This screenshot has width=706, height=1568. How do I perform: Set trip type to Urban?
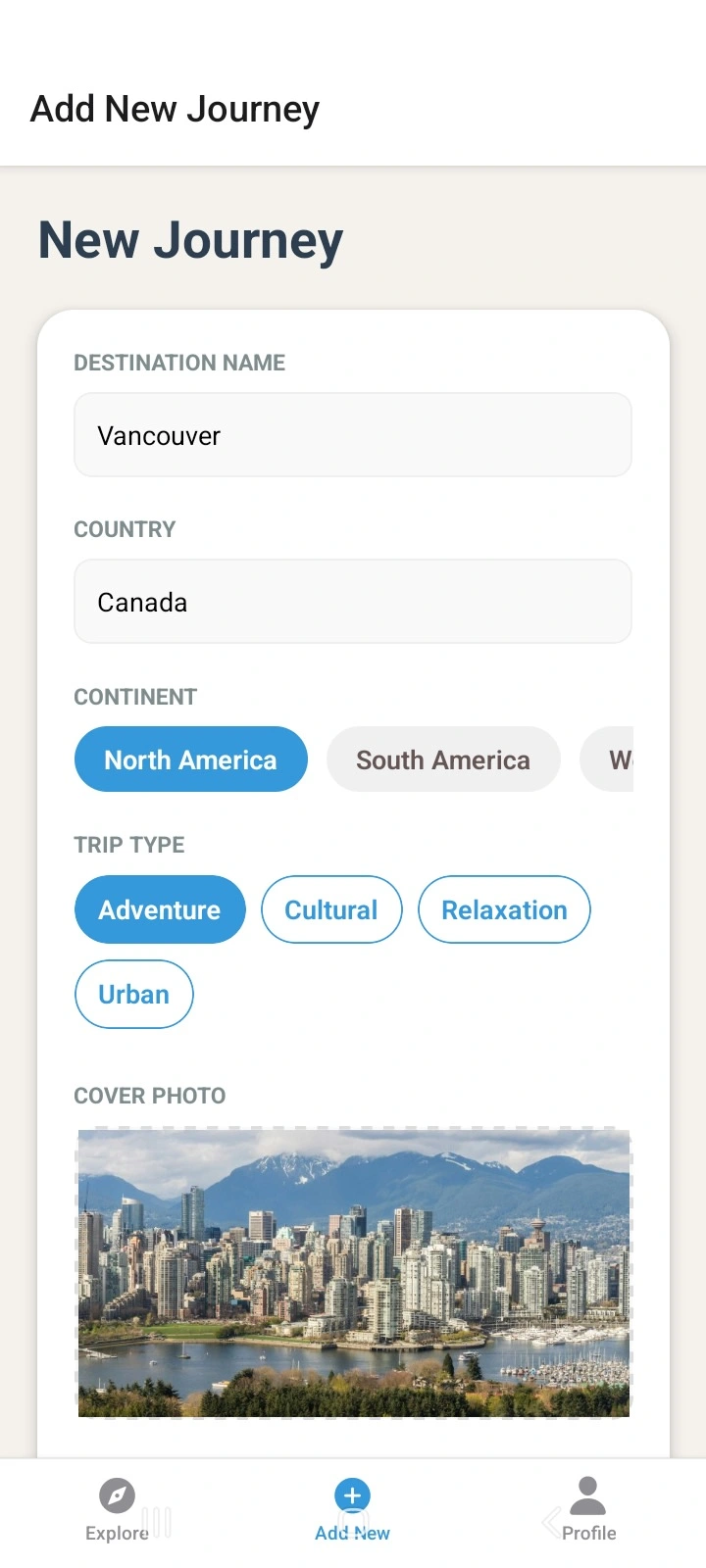[x=134, y=994]
